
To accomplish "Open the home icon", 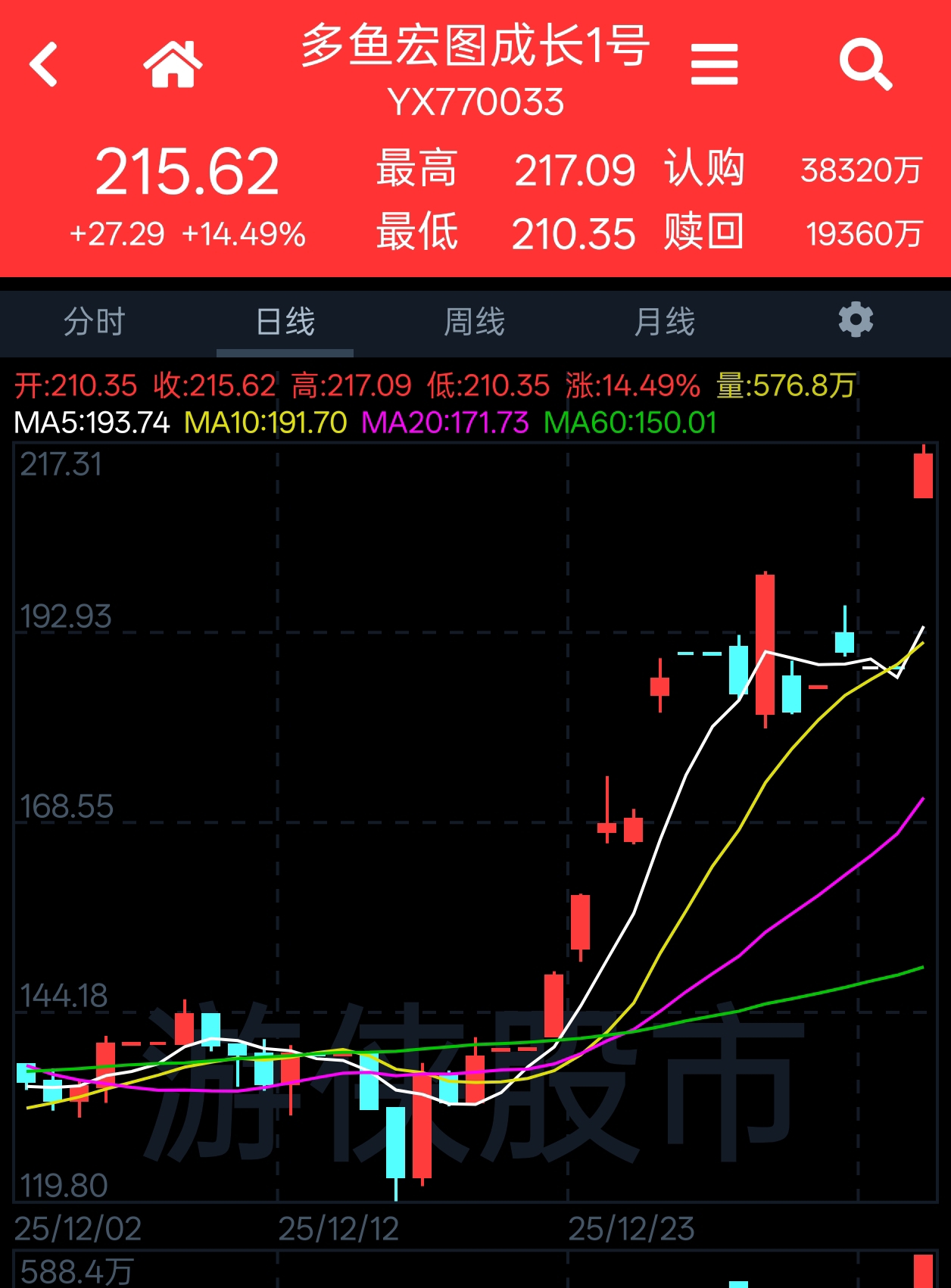I will (x=173, y=64).
